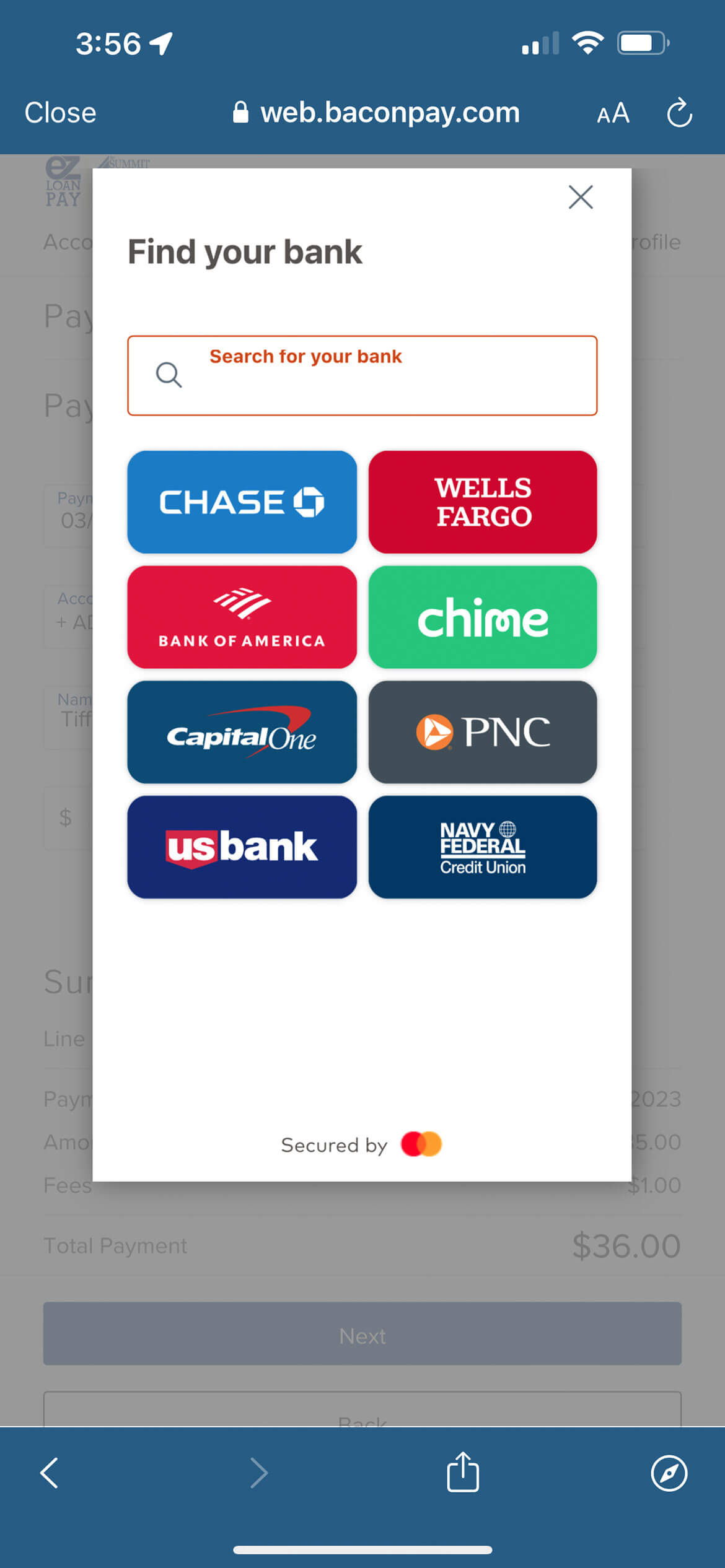Tap Close to exit the in-app browser
Screen dimensions: 725x1568
pyautogui.click(x=60, y=113)
